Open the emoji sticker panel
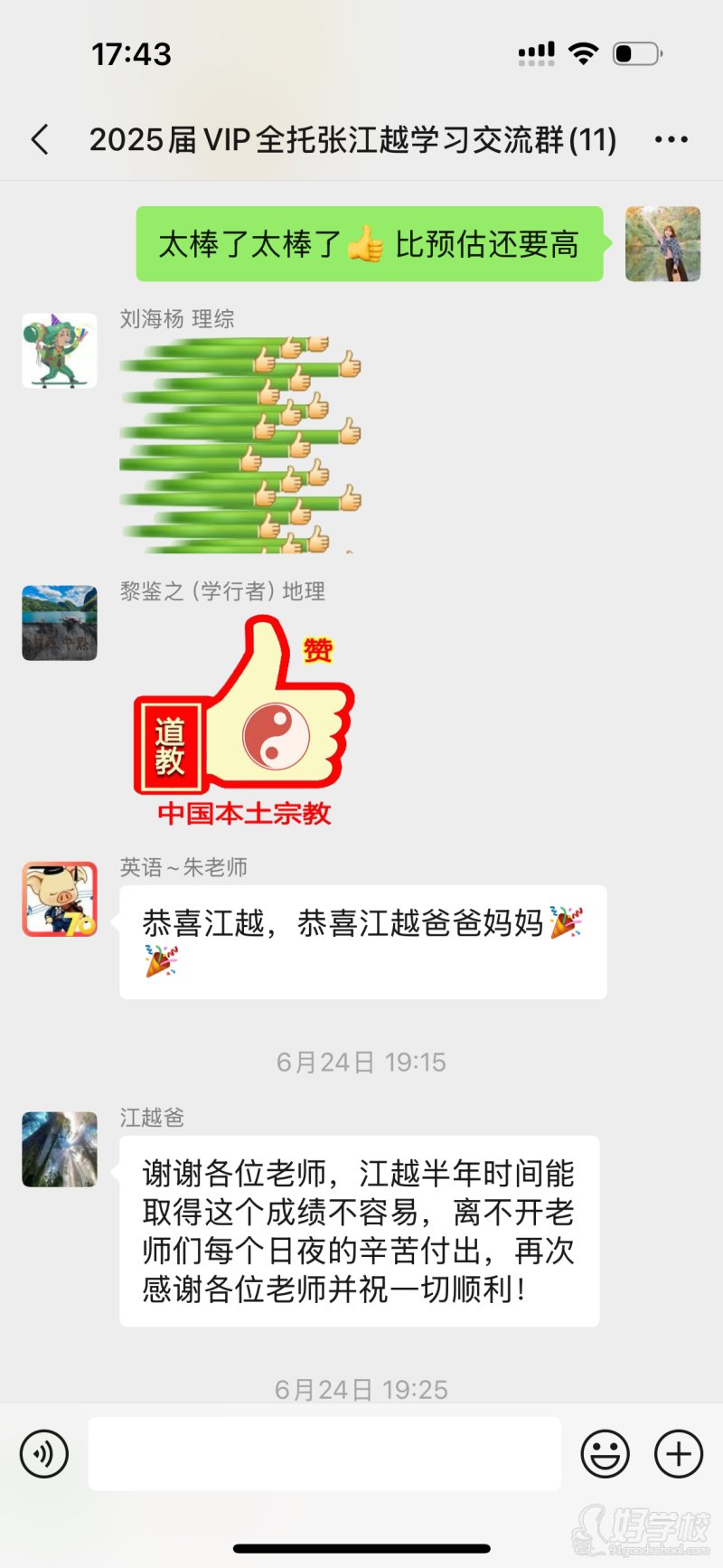This screenshot has height=1568, width=723. coord(605,1454)
